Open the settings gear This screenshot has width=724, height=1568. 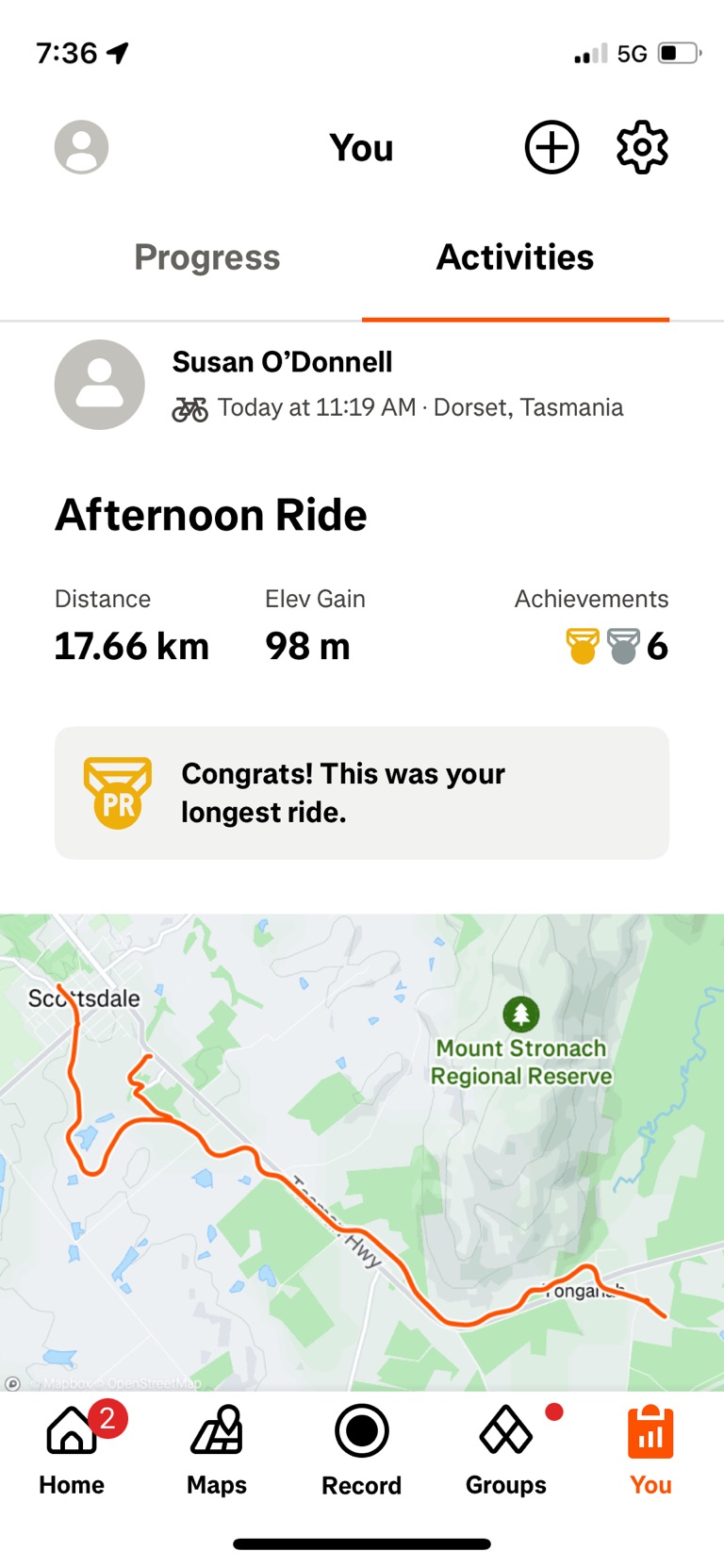point(642,147)
